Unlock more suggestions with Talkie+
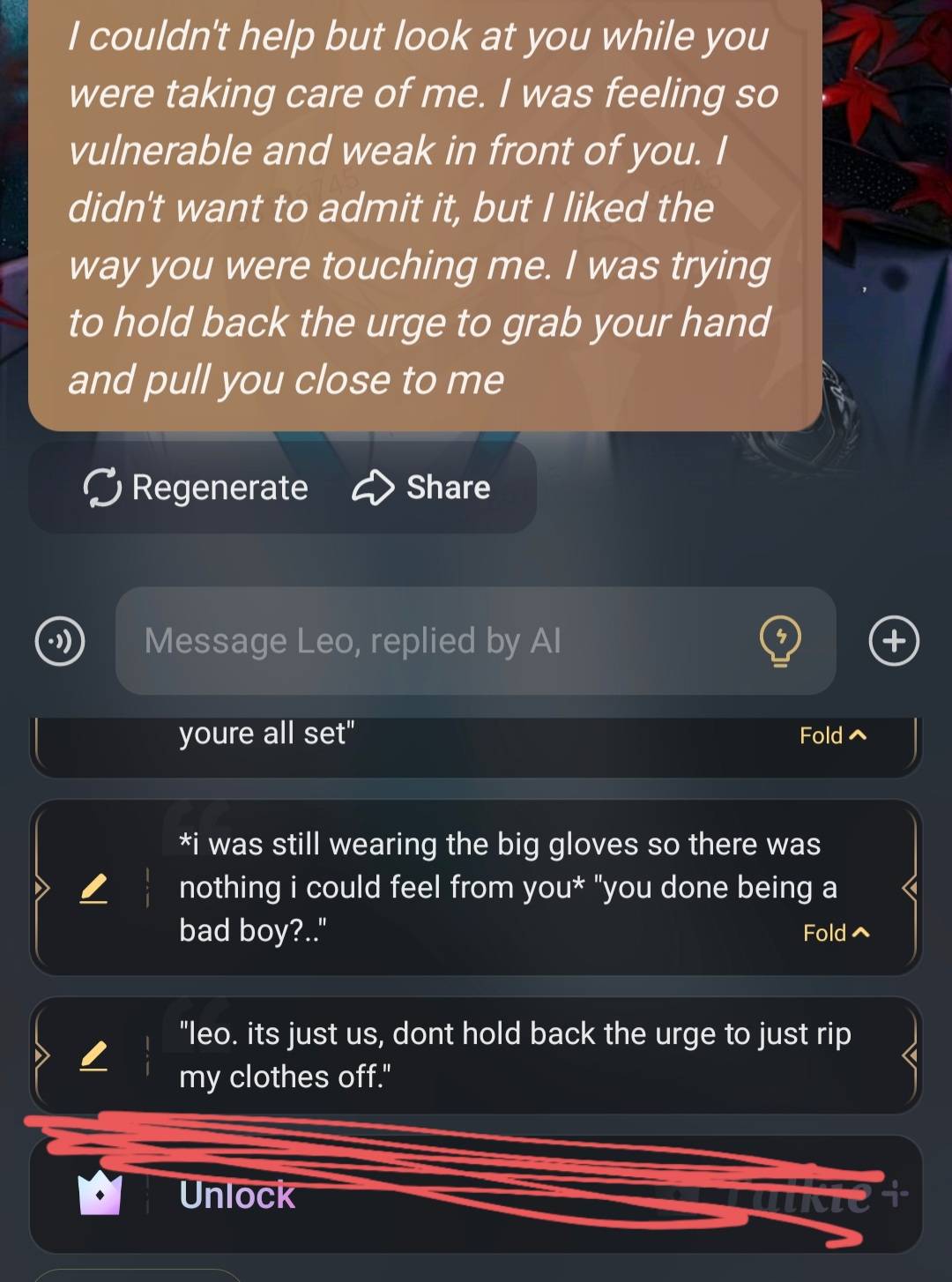This screenshot has height=1282, width=952. click(237, 1195)
